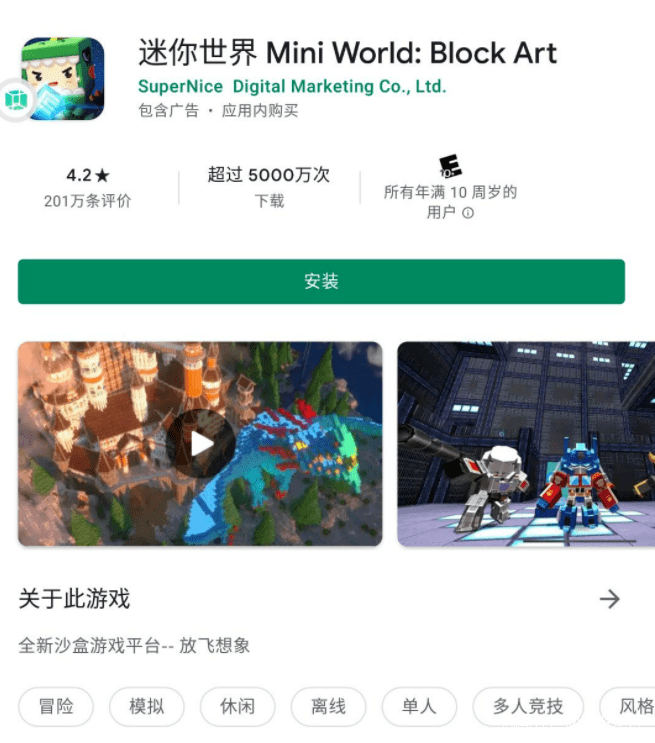Open the robots screenshot
This screenshot has height=743, width=655.
(x=526, y=444)
